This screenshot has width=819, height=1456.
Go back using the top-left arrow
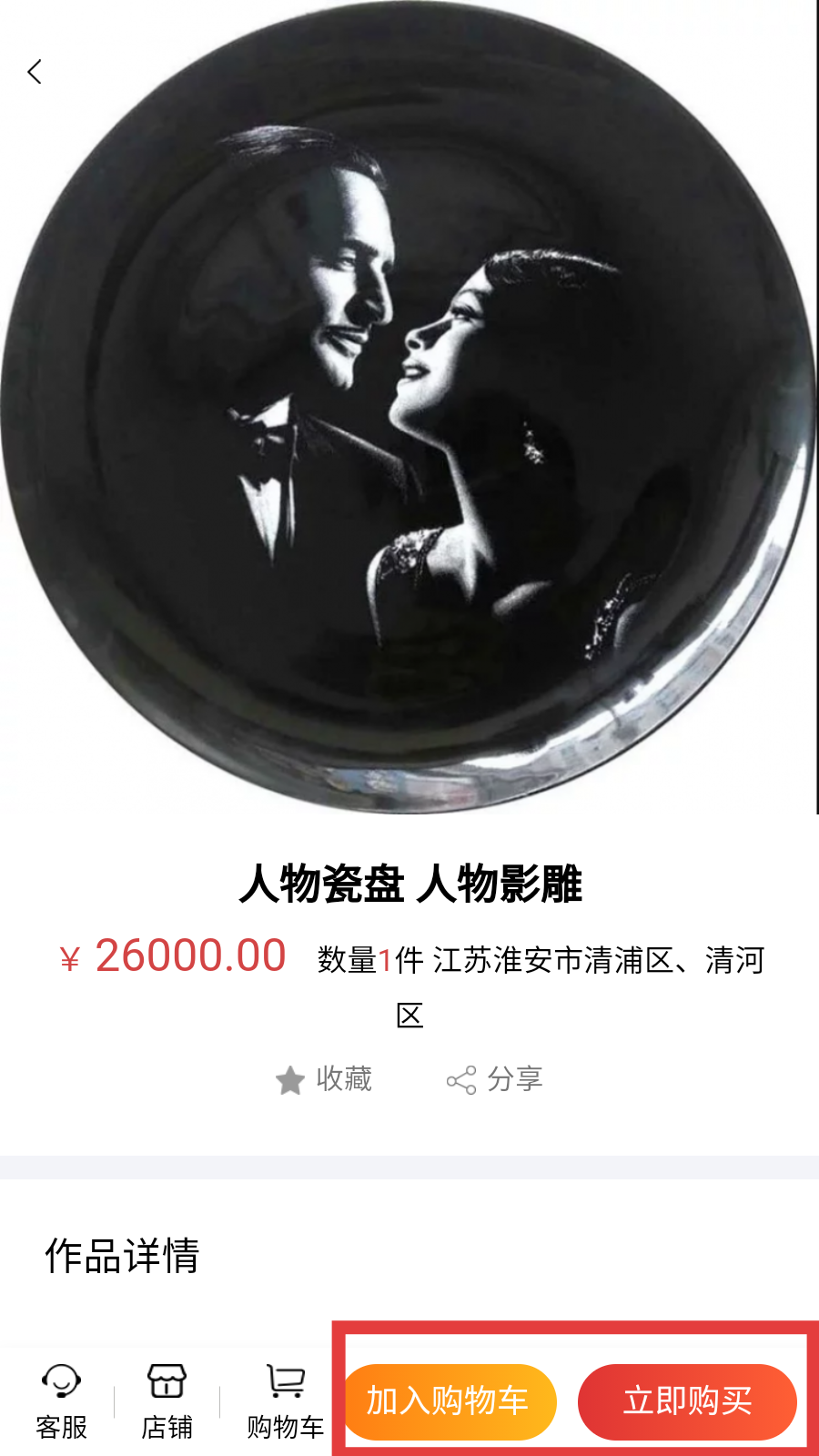click(35, 72)
